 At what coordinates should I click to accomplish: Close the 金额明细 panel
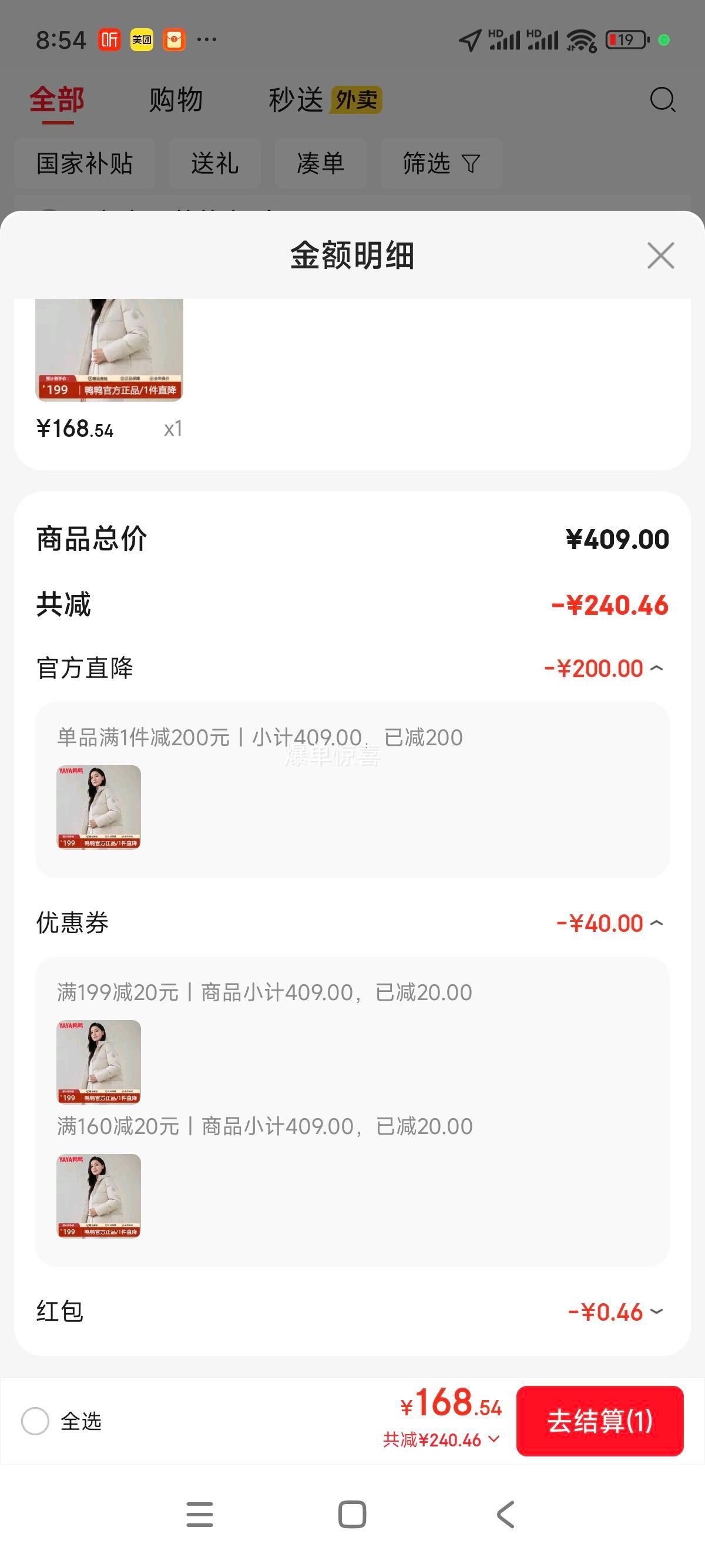660,255
